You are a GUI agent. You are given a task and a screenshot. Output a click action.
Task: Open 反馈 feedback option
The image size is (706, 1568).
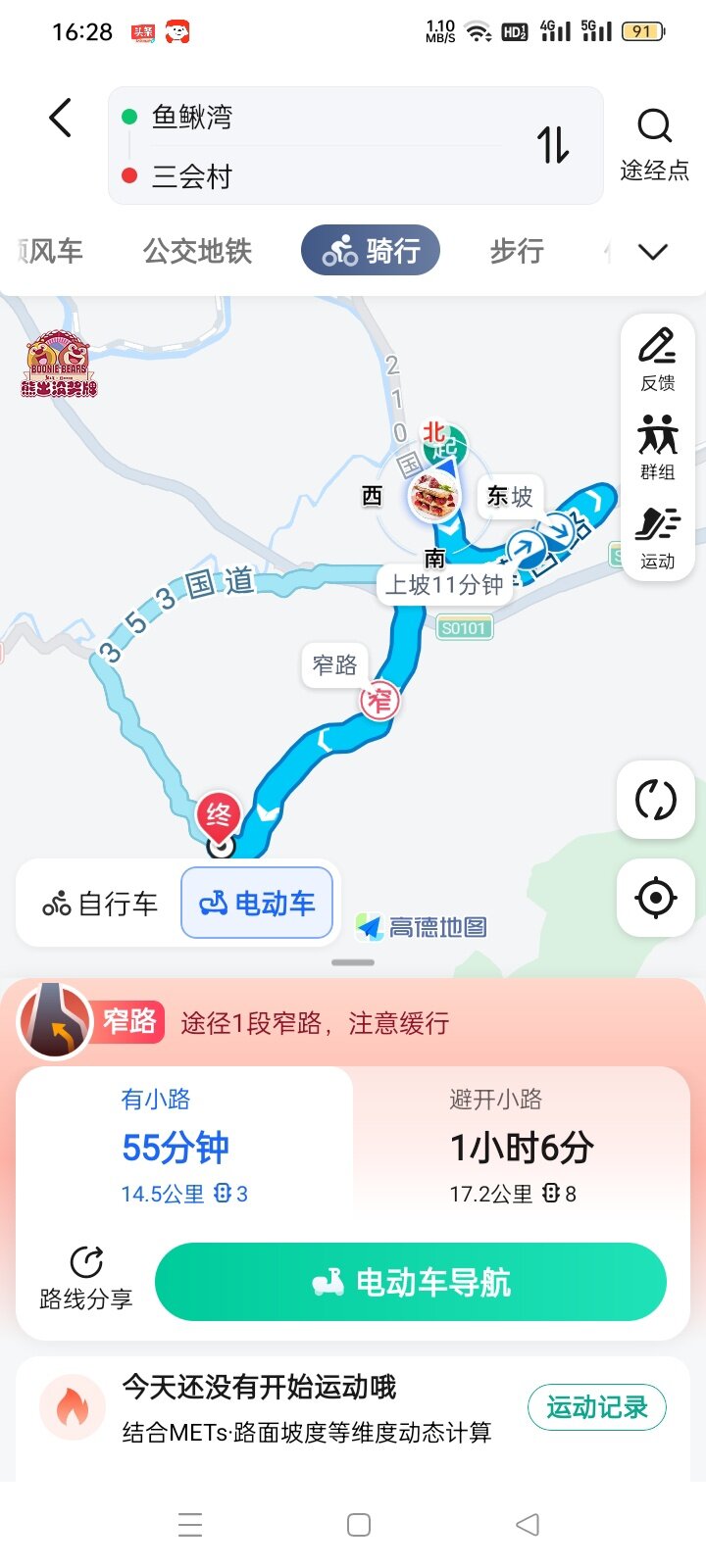(657, 359)
